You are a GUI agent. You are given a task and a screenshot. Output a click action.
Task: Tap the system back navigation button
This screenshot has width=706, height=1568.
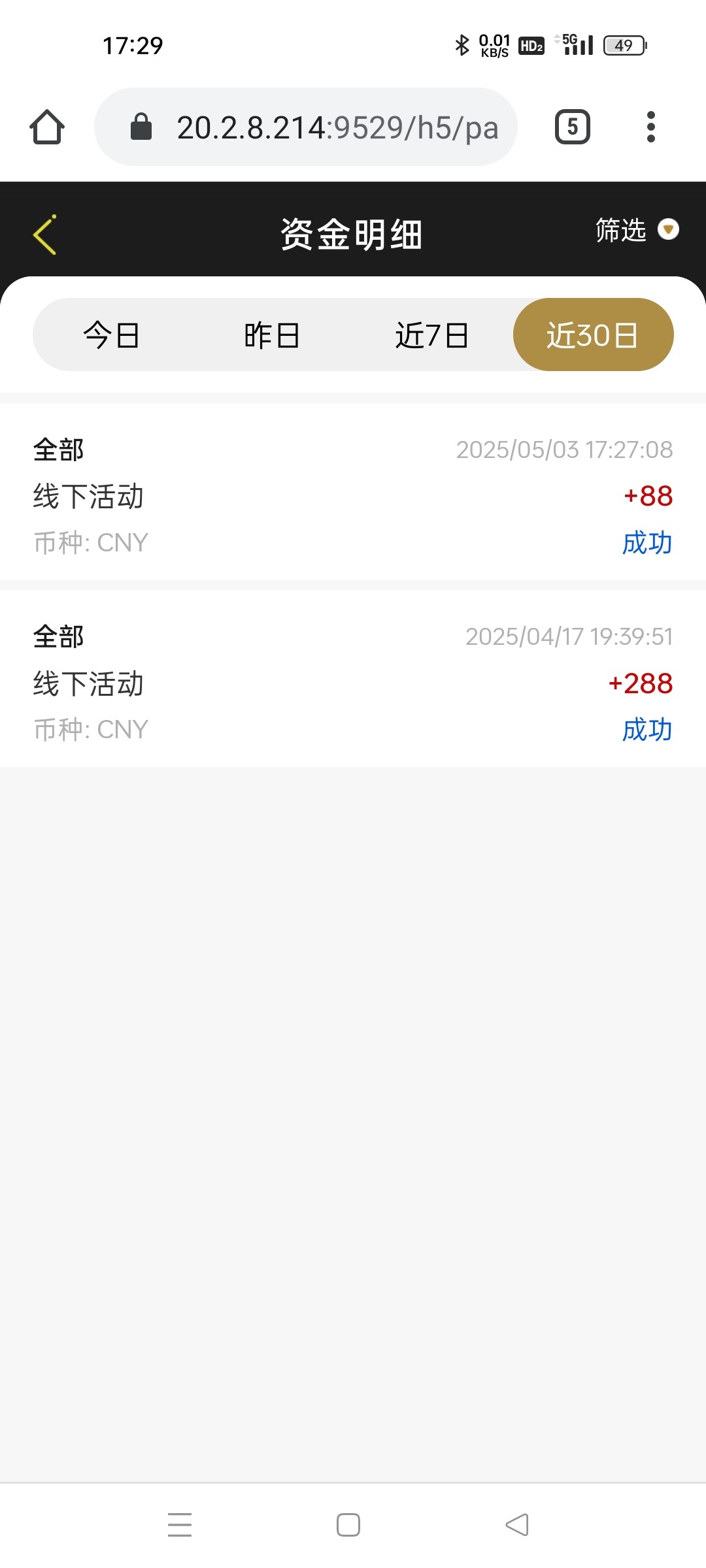tap(517, 1525)
